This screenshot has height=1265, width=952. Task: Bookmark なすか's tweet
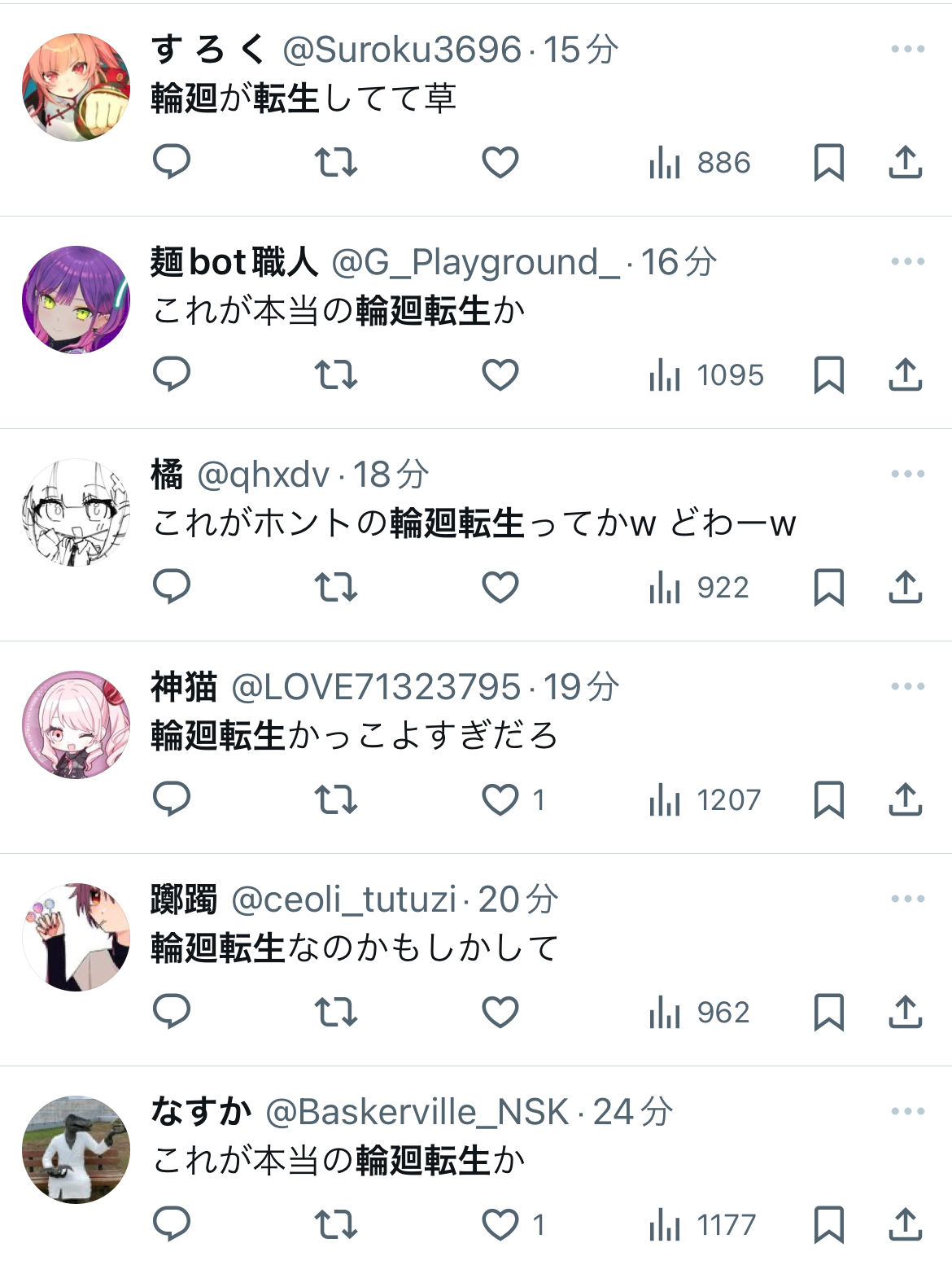pos(828,1224)
